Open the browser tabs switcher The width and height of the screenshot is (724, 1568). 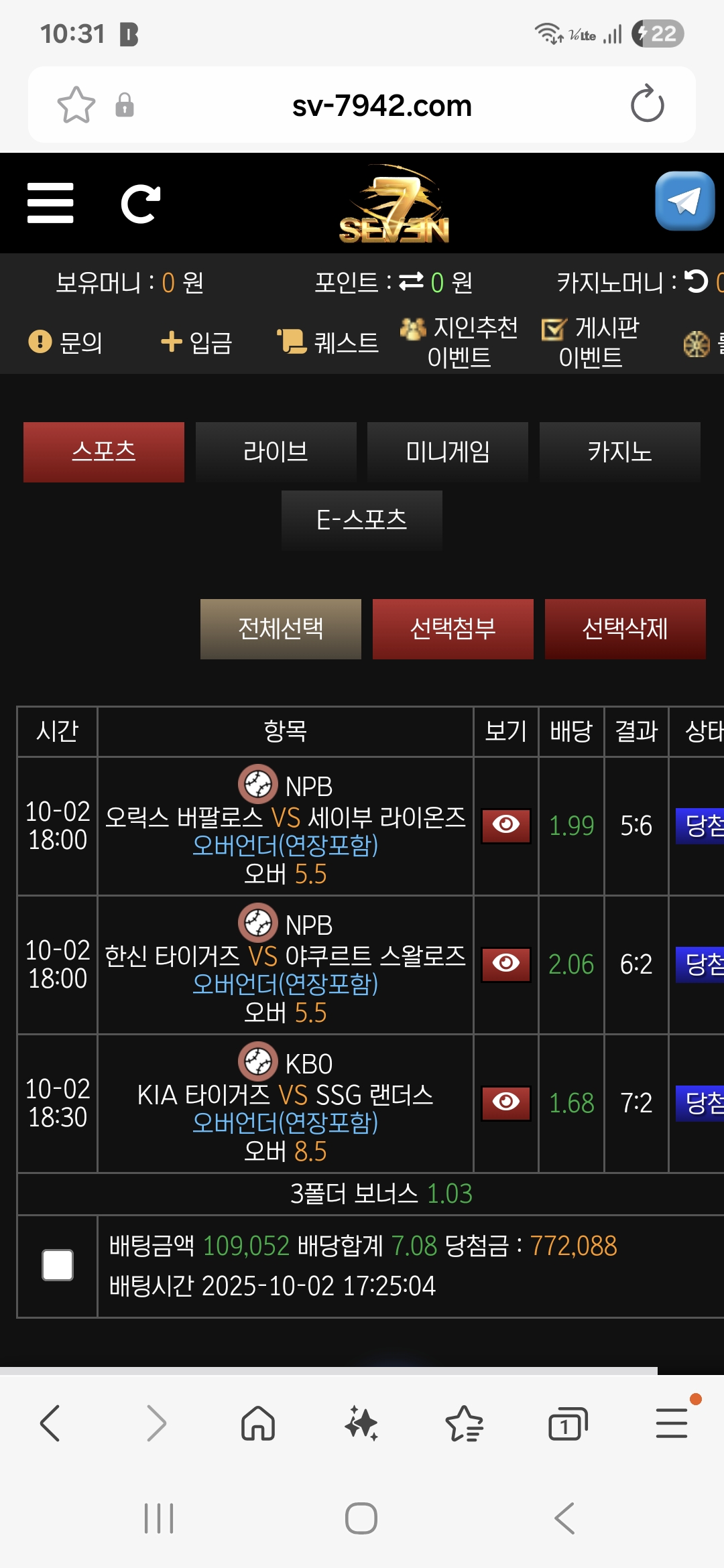[x=568, y=1423]
